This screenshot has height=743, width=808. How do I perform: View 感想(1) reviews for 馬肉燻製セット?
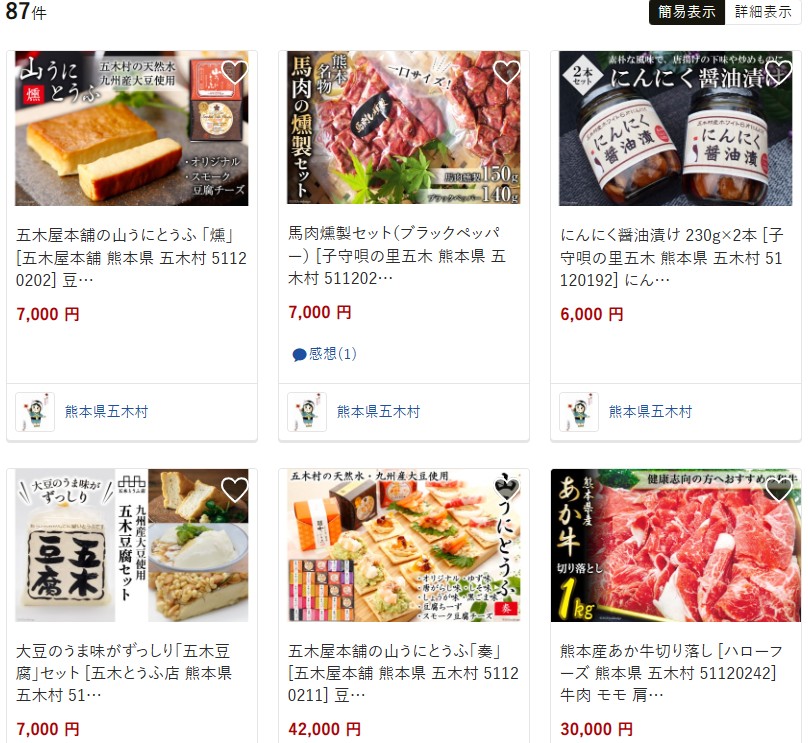[324, 354]
